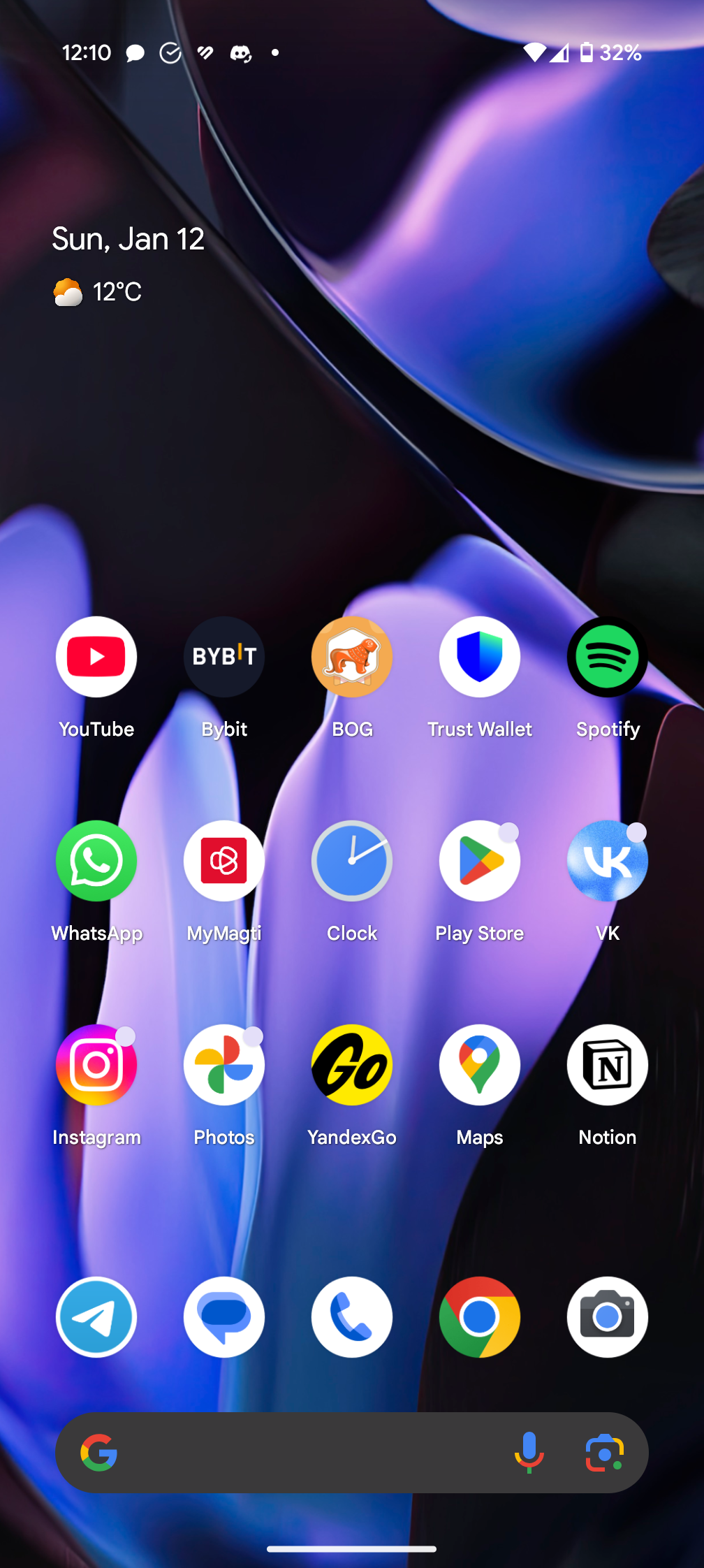The image size is (704, 1568).
Task: Launch YandexGo
Action: 352,1065
